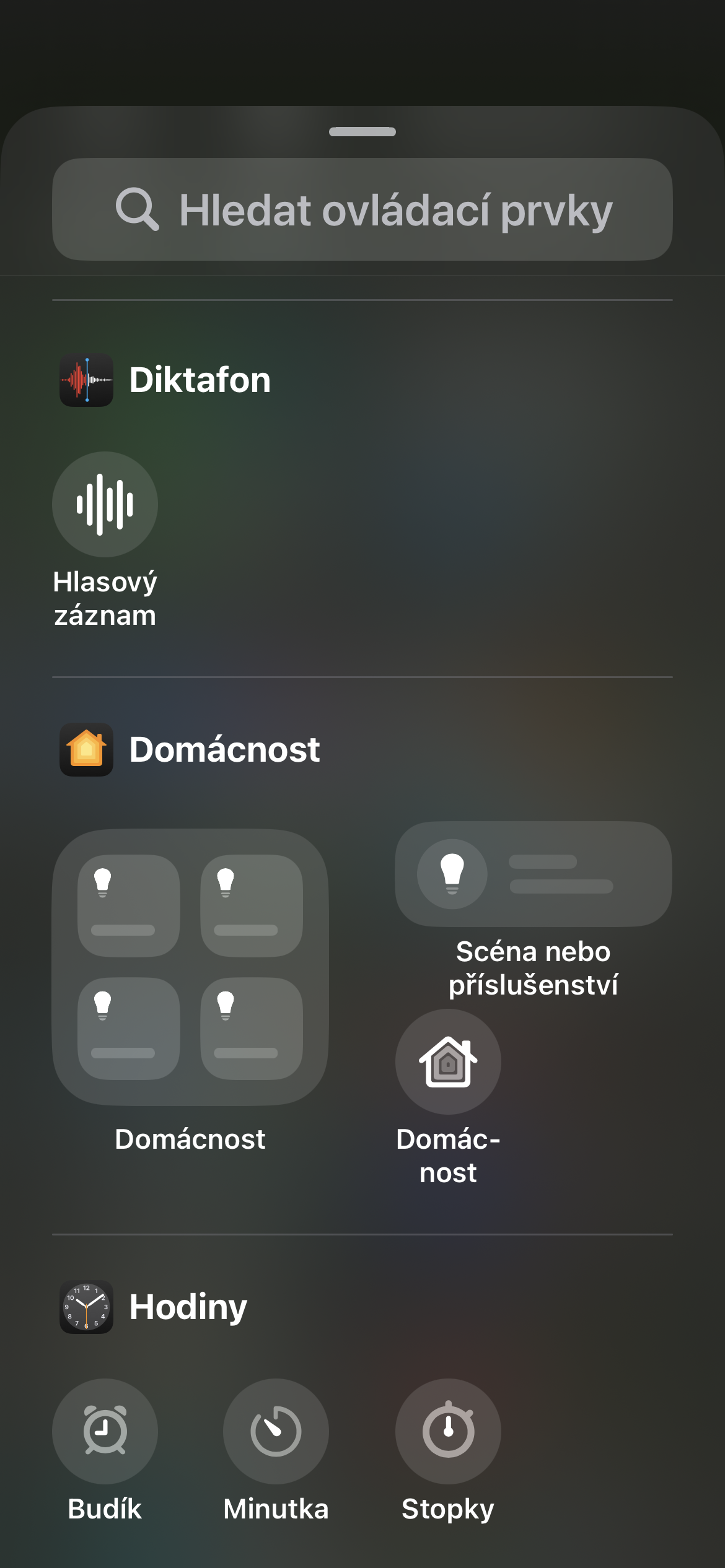Screen dimensions: 725x1568
Task: Select the large Domácnost grid control
Action: tap(190, 967)
